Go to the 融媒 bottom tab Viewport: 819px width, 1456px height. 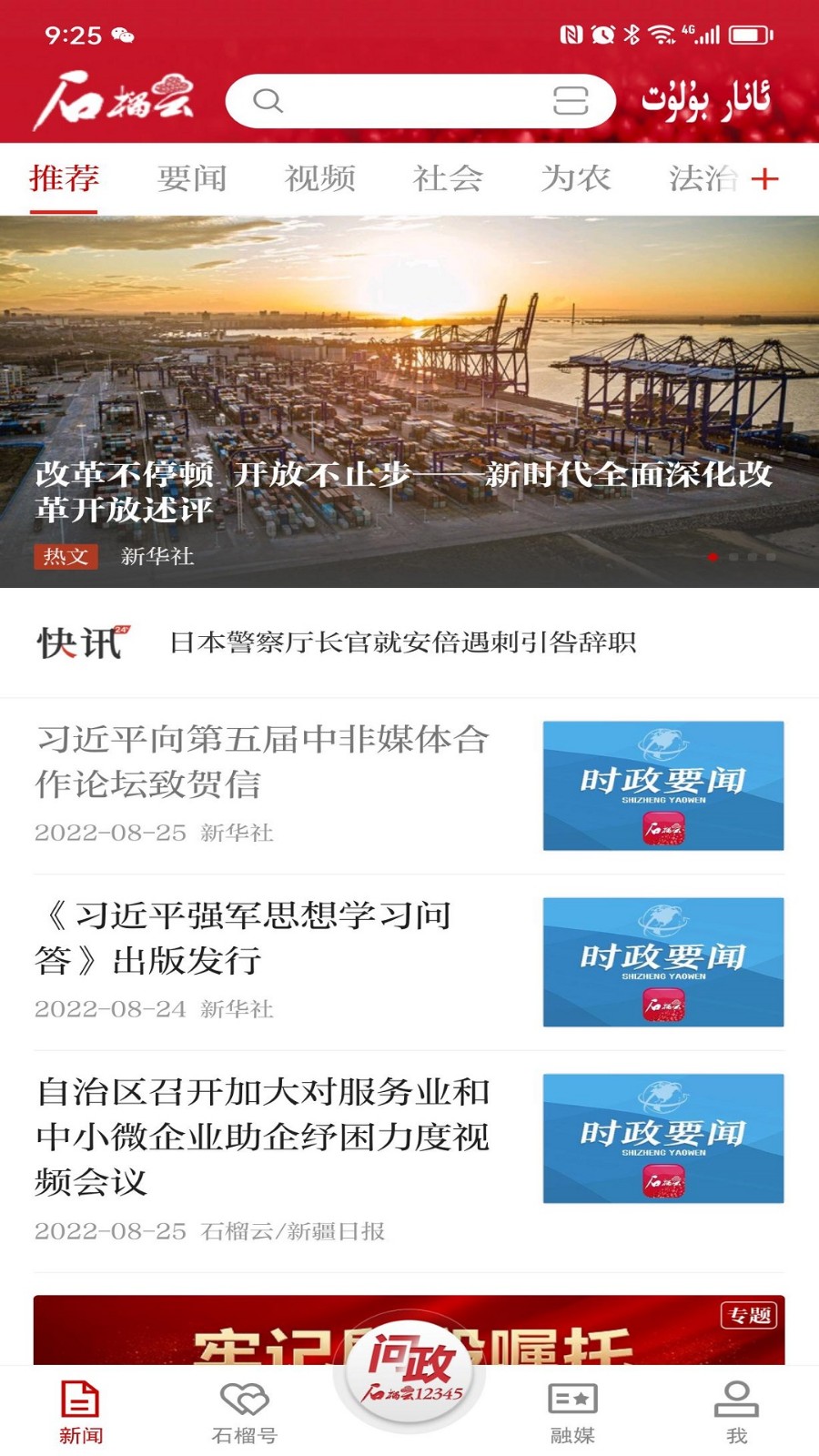click(x=572, y=1411)
